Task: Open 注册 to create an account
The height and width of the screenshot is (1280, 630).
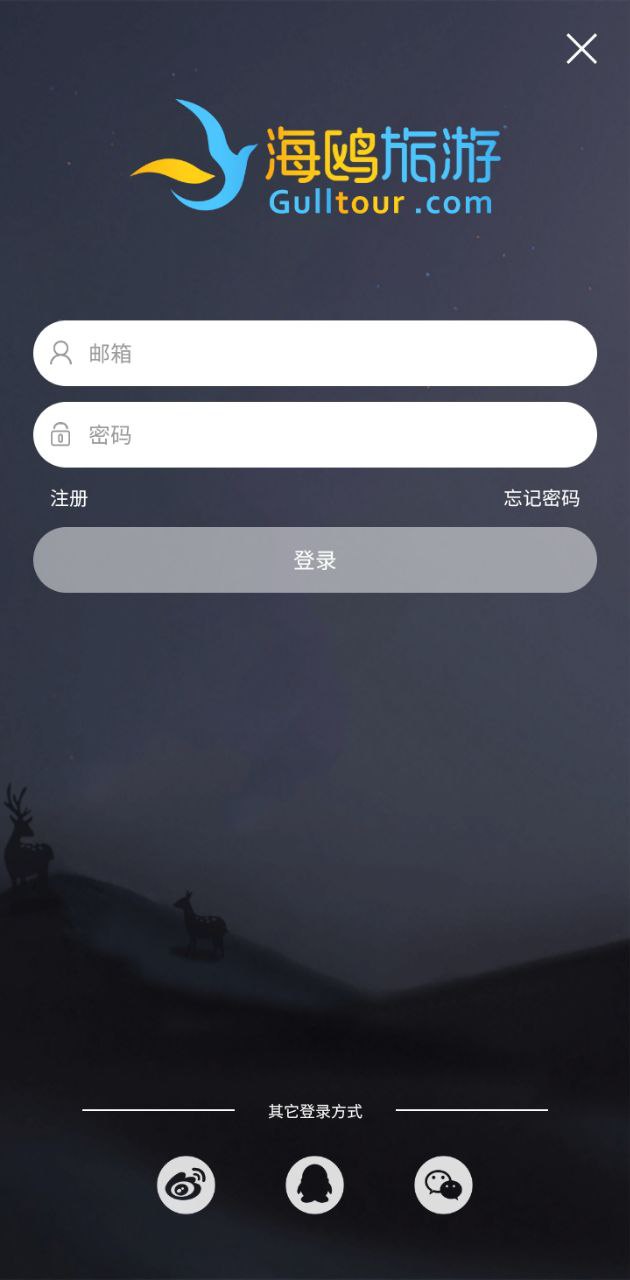Action: tap(69, 498)
